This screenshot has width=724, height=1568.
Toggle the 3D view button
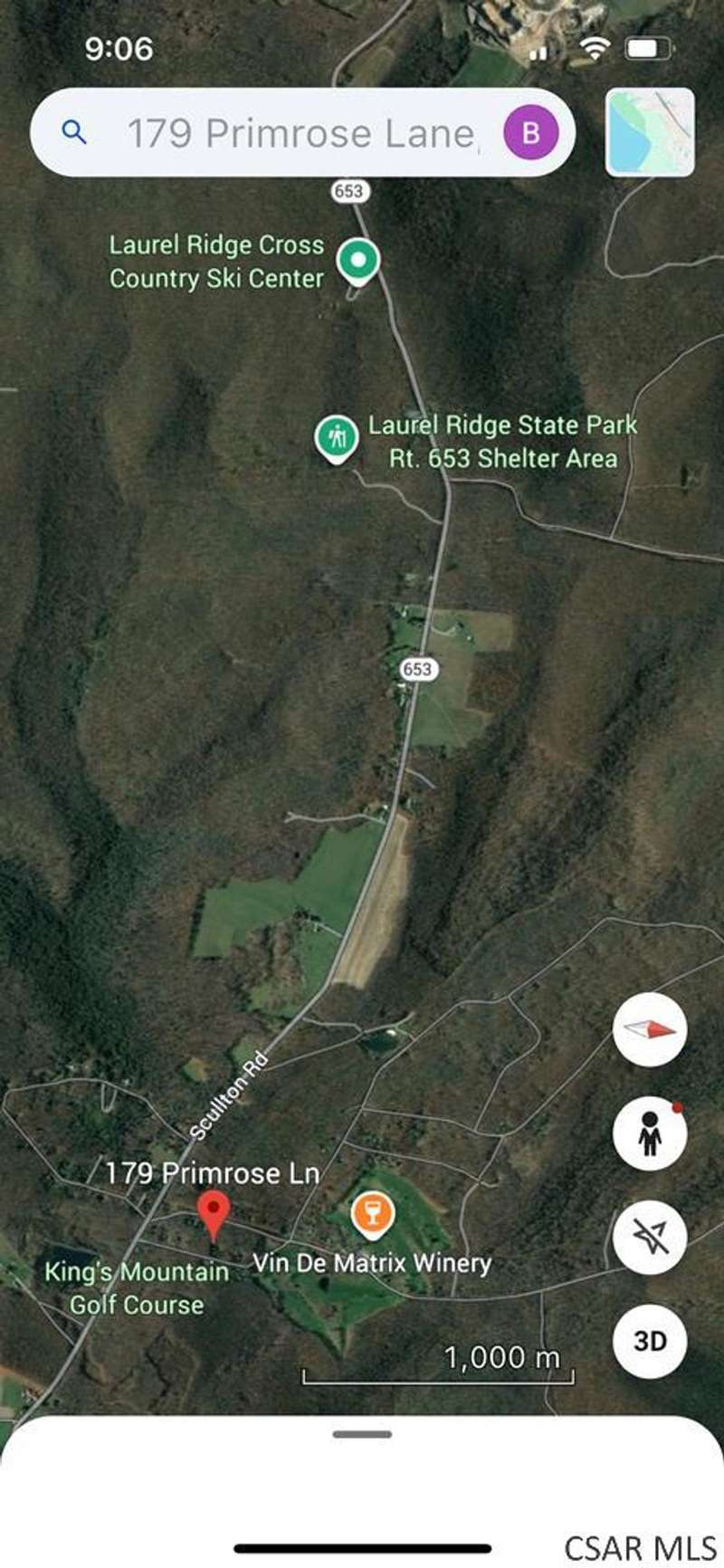(650, 1340)
